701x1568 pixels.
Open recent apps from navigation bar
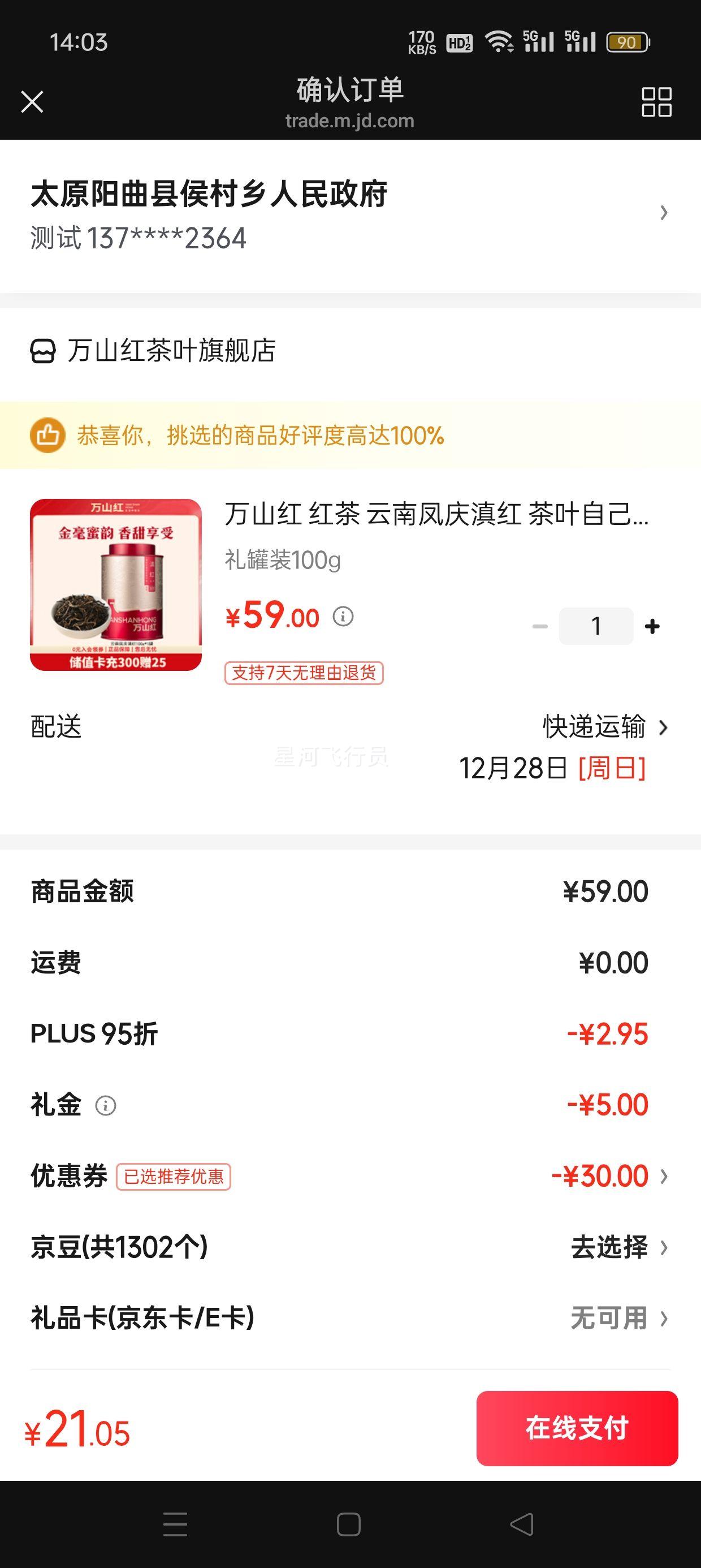(x=175, y=1524)
